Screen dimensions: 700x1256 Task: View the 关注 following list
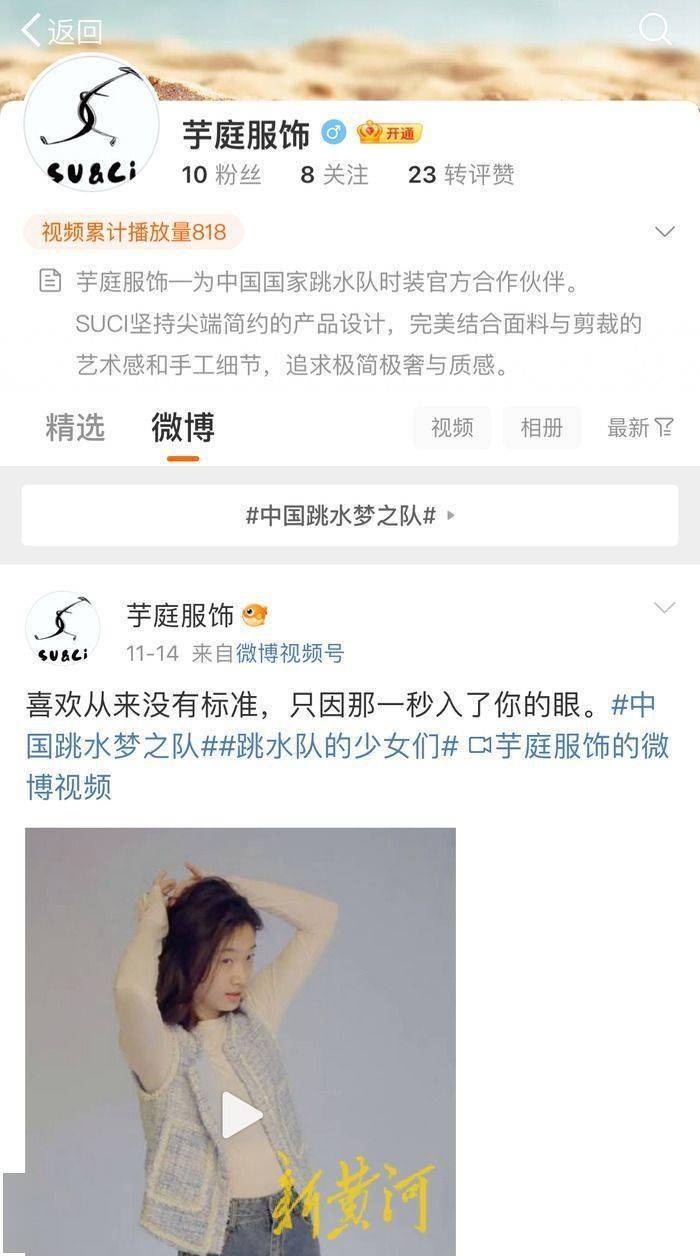[334, 175]
